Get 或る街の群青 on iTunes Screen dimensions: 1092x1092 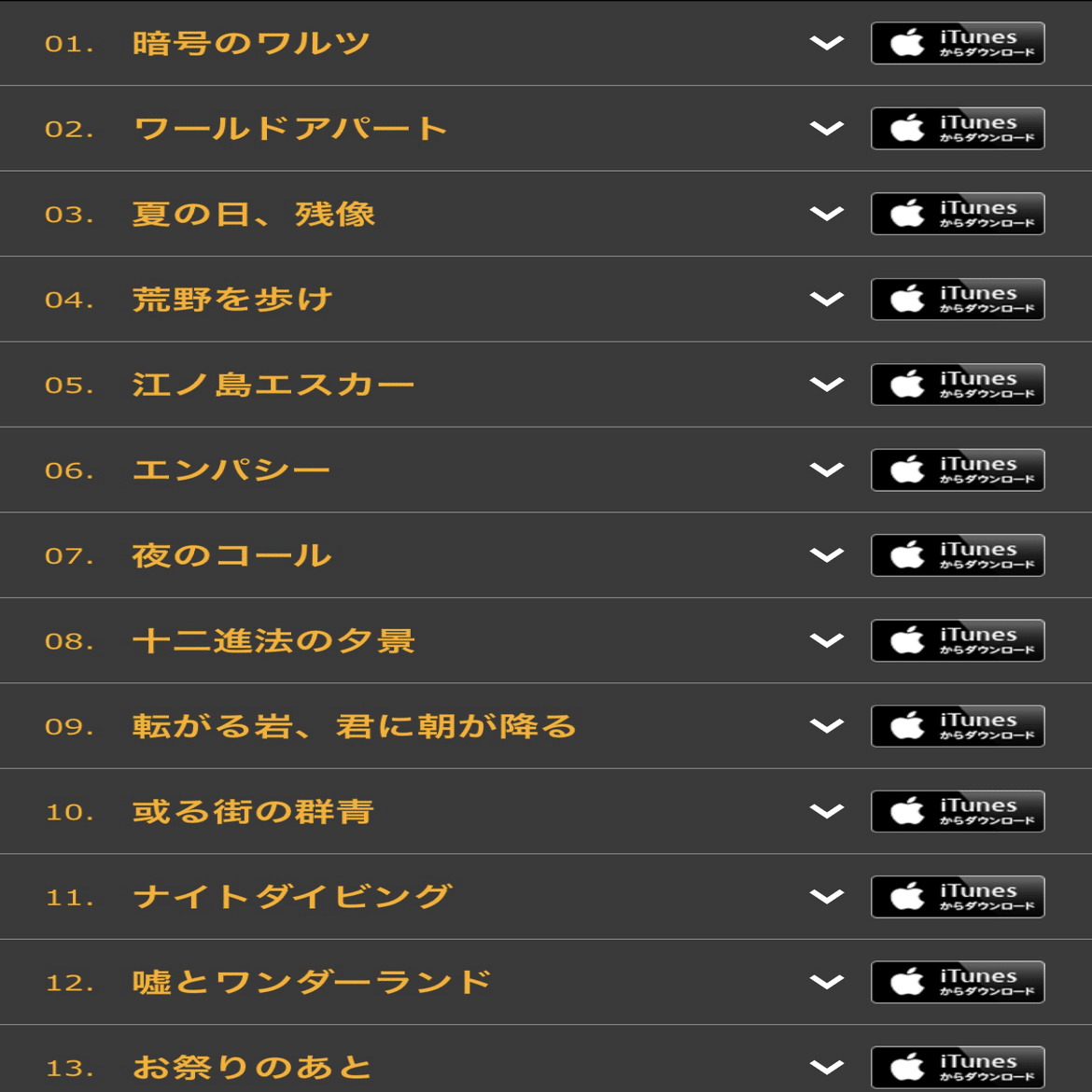tap(958, 811)
